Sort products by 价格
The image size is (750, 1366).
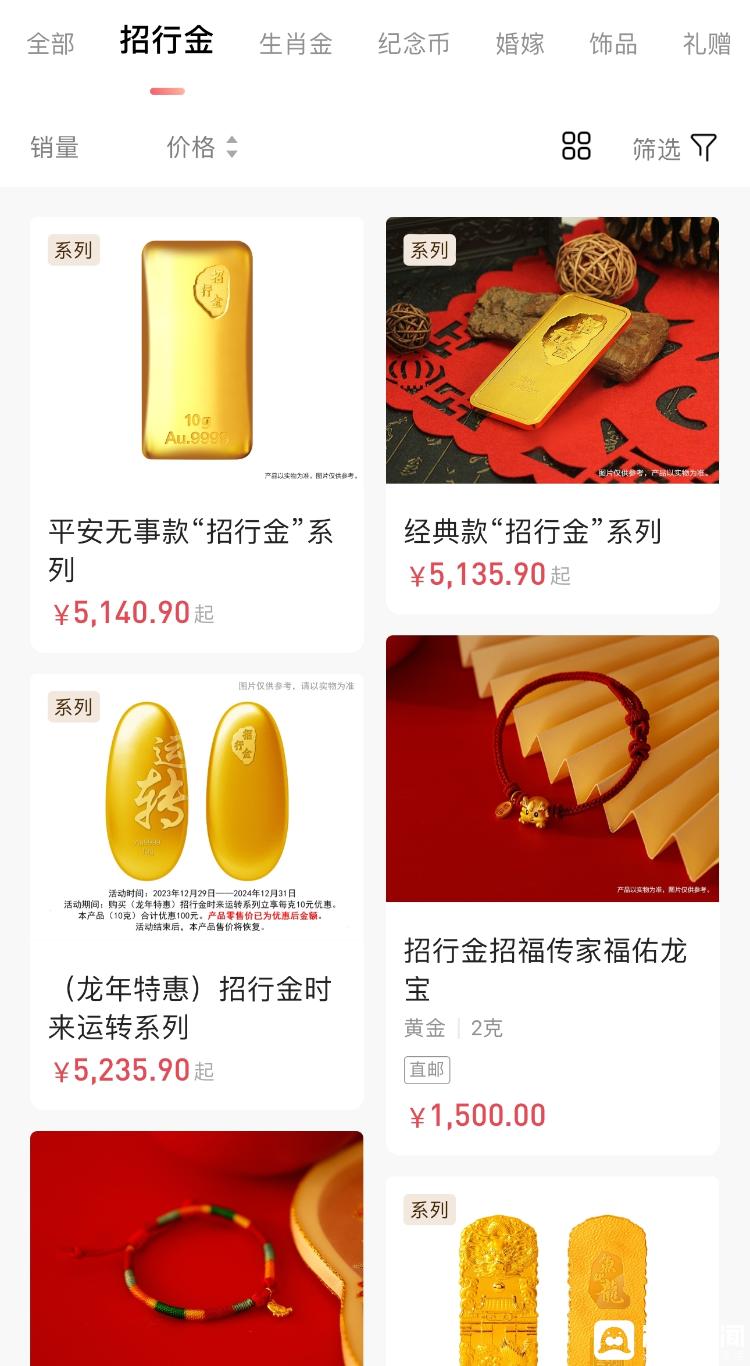(x=202, y=148)
